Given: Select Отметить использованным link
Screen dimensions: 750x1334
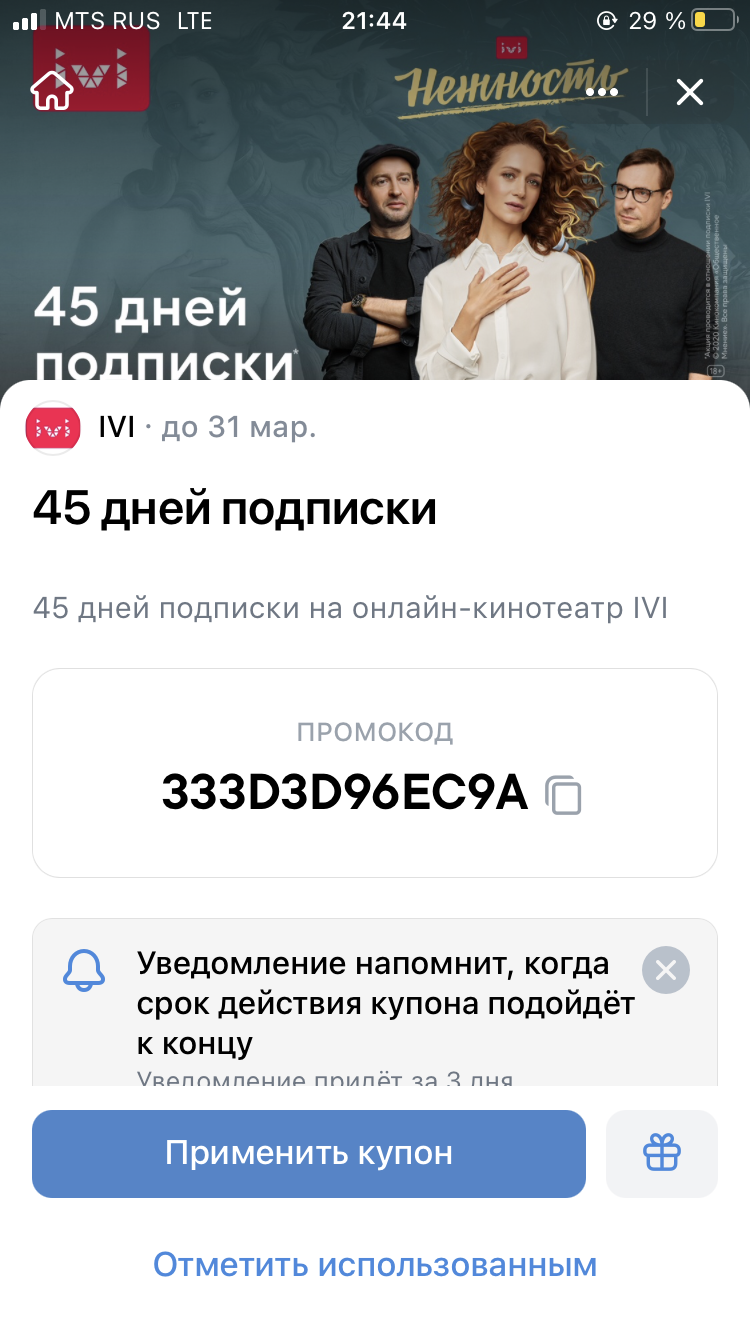Looking at the screenshot, I should point(375,1265).
